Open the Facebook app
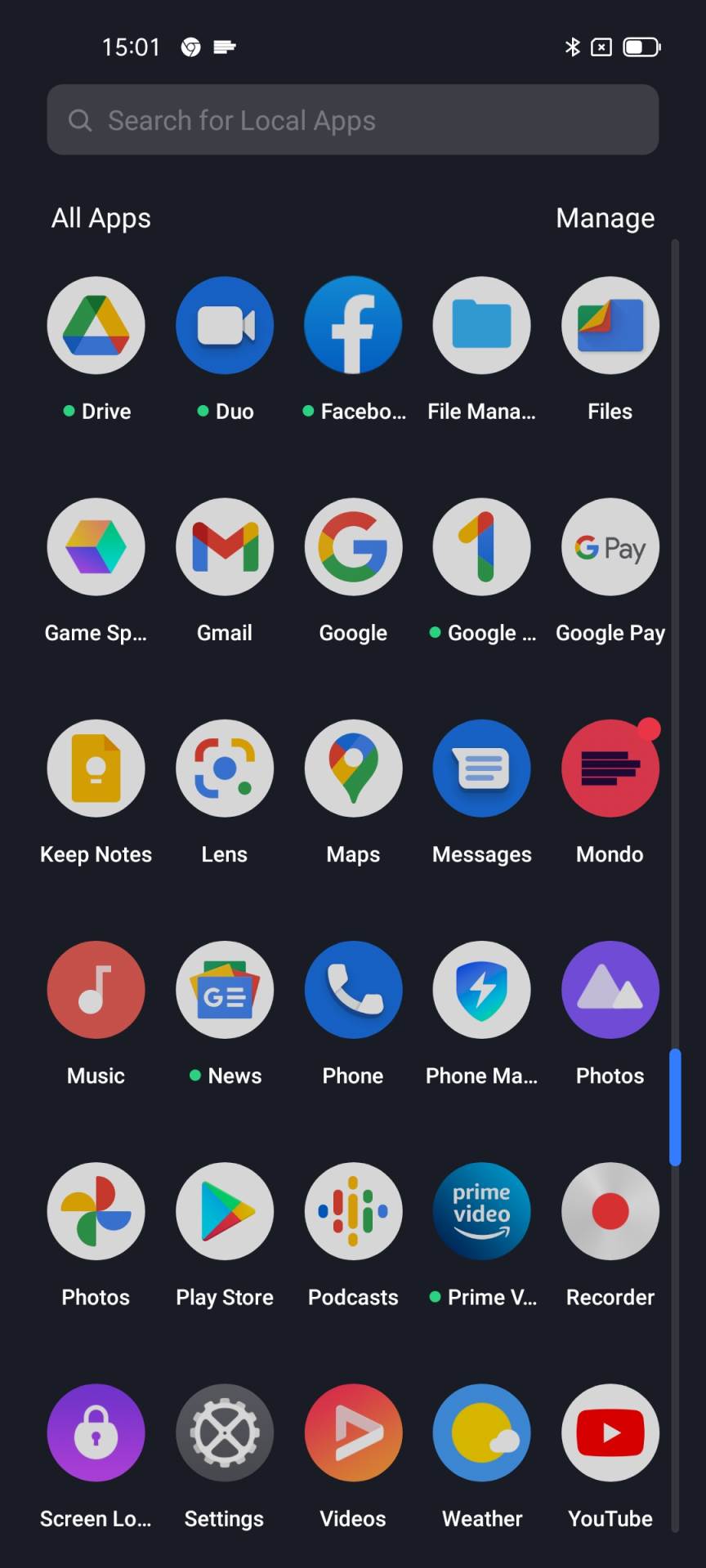Viewport: 706px width, 1568px height. [x=353, y=326]
